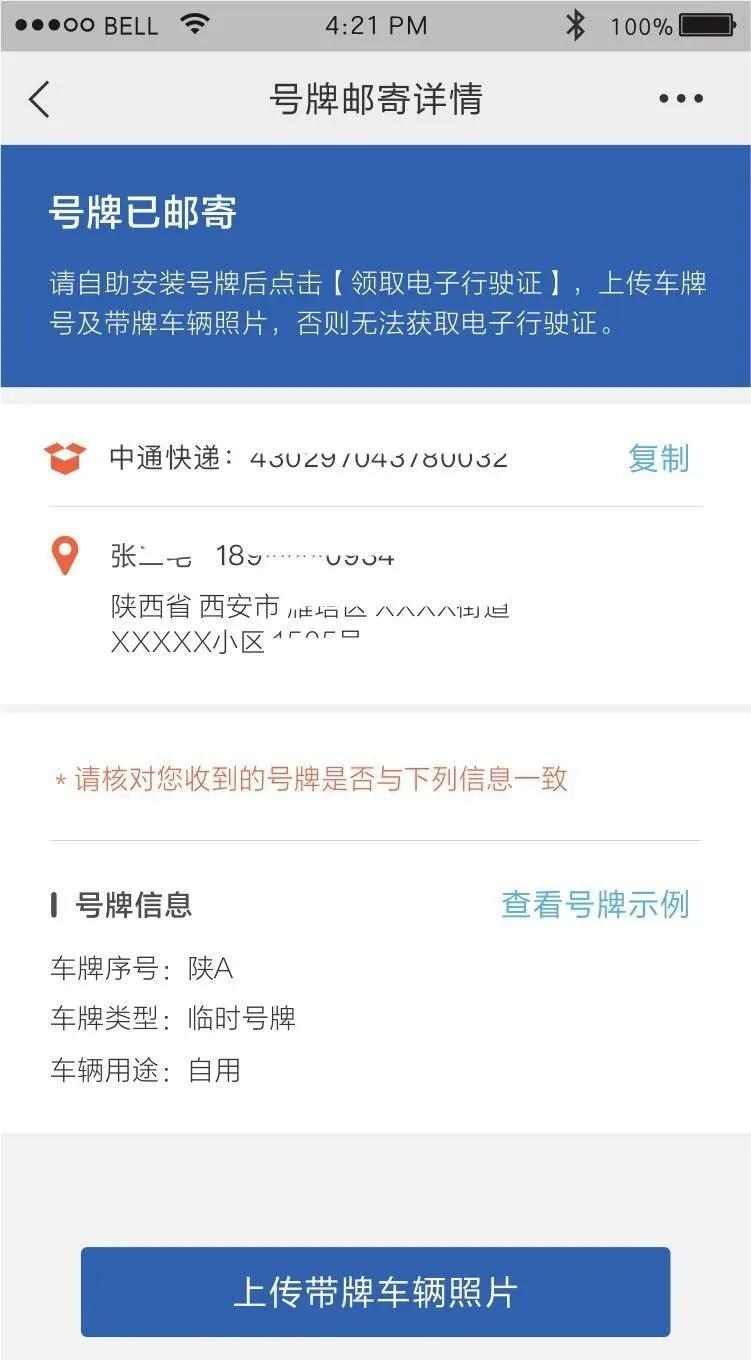This screenshot has width=751, height=1360.
Task: Open 查看号牌示例 link
Action: (595, 905)
